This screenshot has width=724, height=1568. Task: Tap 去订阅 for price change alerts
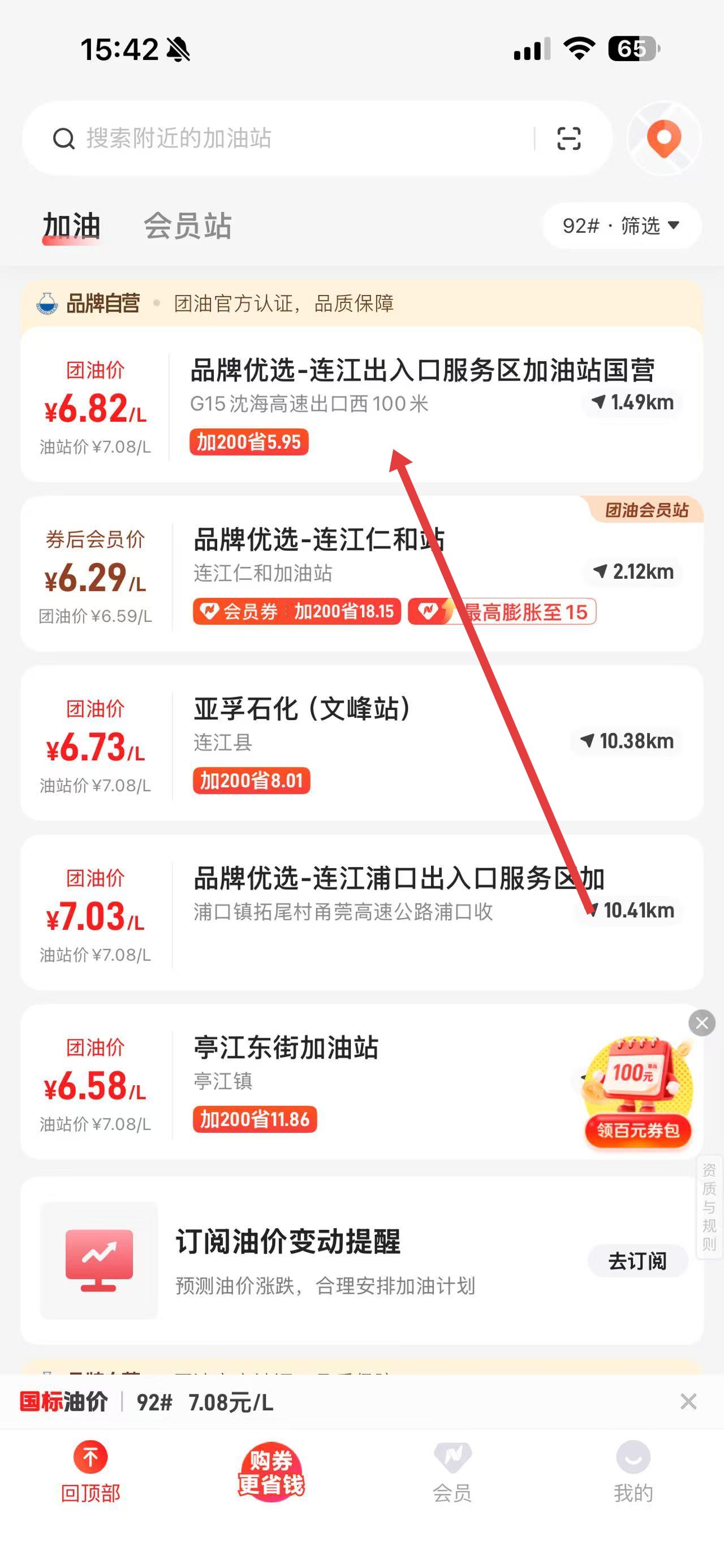tap(637, 1261)
